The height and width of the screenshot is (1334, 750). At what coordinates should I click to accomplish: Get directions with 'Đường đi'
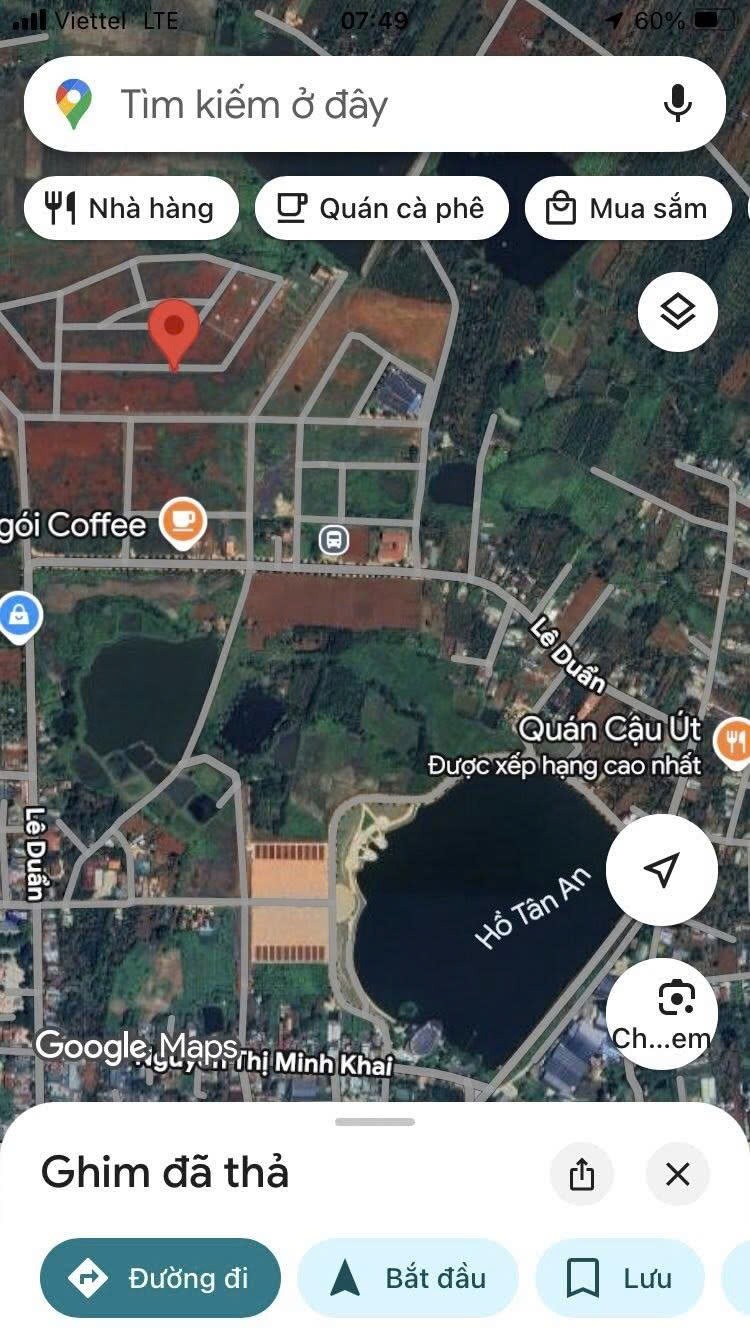pos(160,1278)
